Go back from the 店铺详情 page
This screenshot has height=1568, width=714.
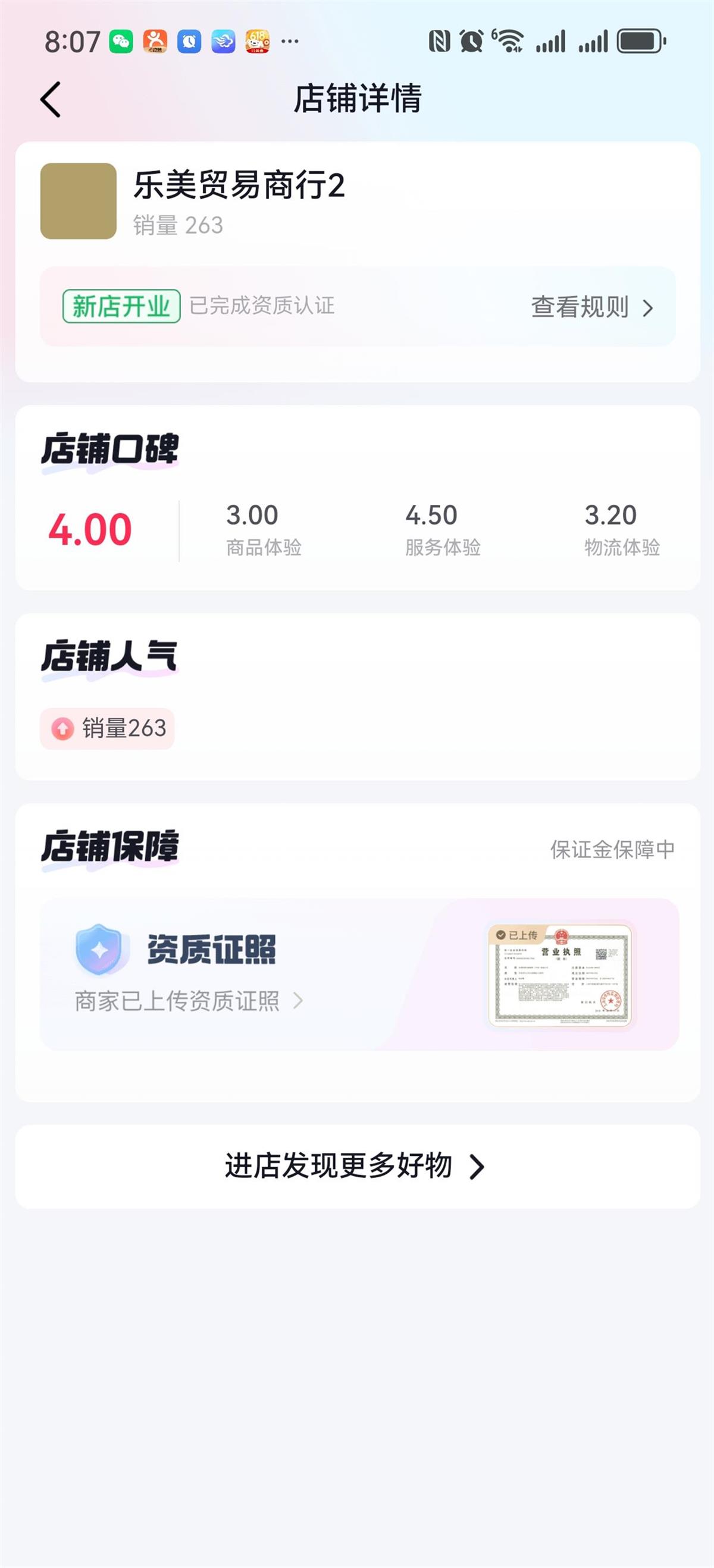pos(51,99)
